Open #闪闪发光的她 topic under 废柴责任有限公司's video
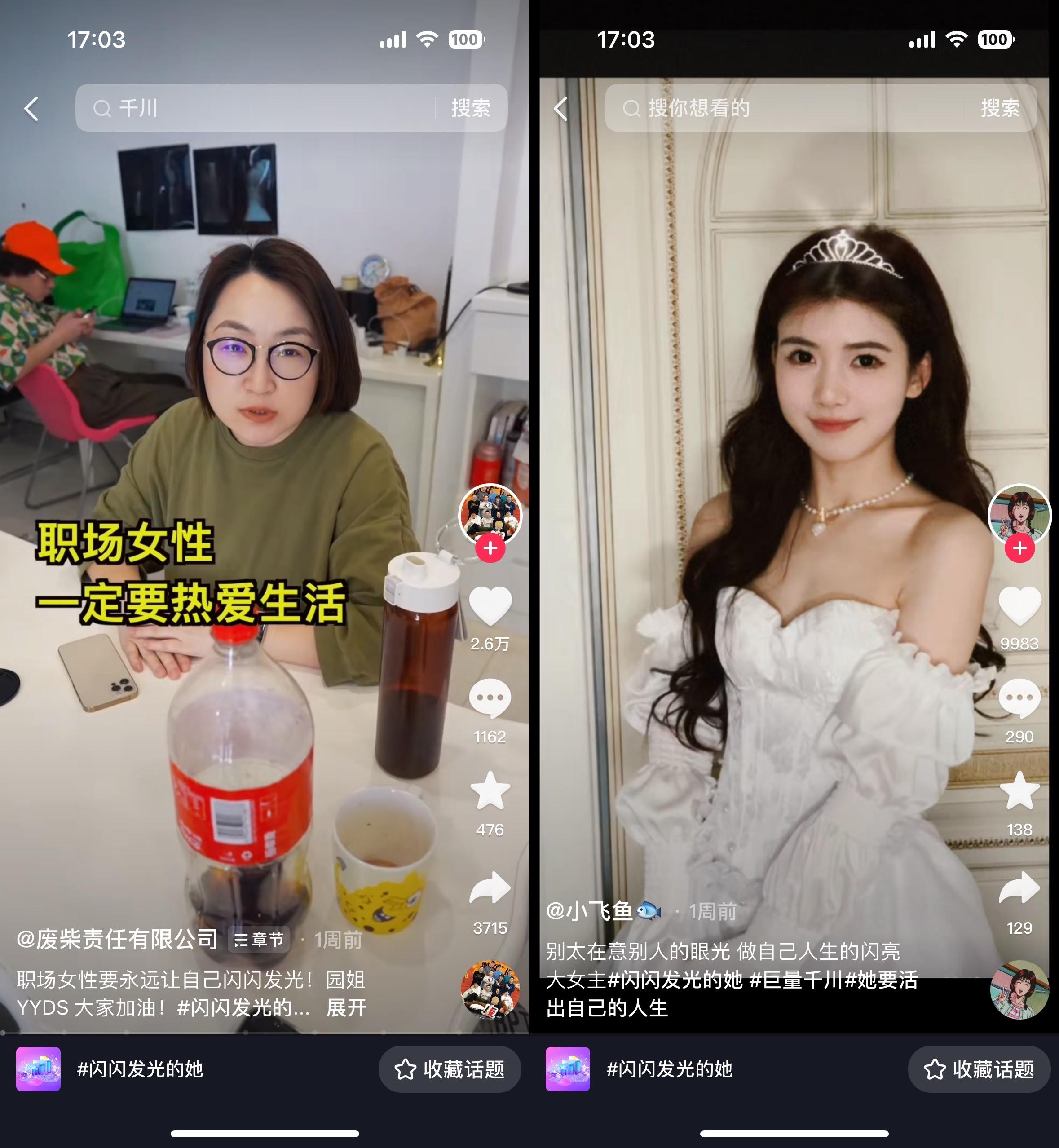Screen dimensions: 1059x1148 click(x=141, y=1069)
